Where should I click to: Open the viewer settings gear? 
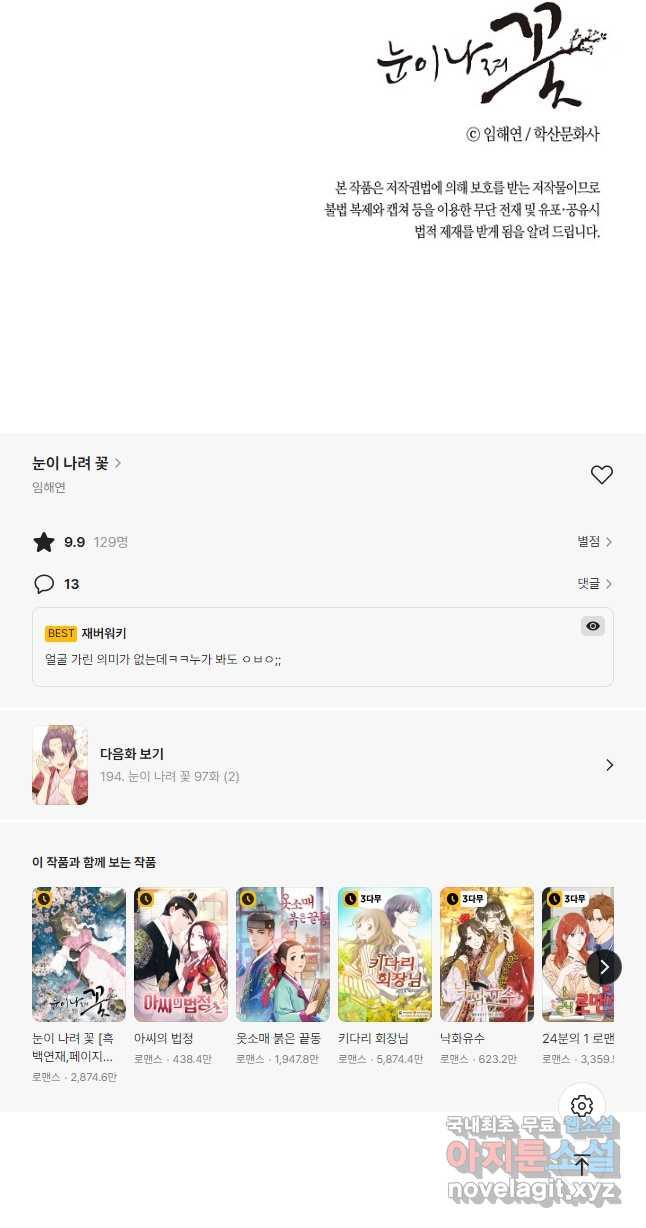coord(582,1106)
